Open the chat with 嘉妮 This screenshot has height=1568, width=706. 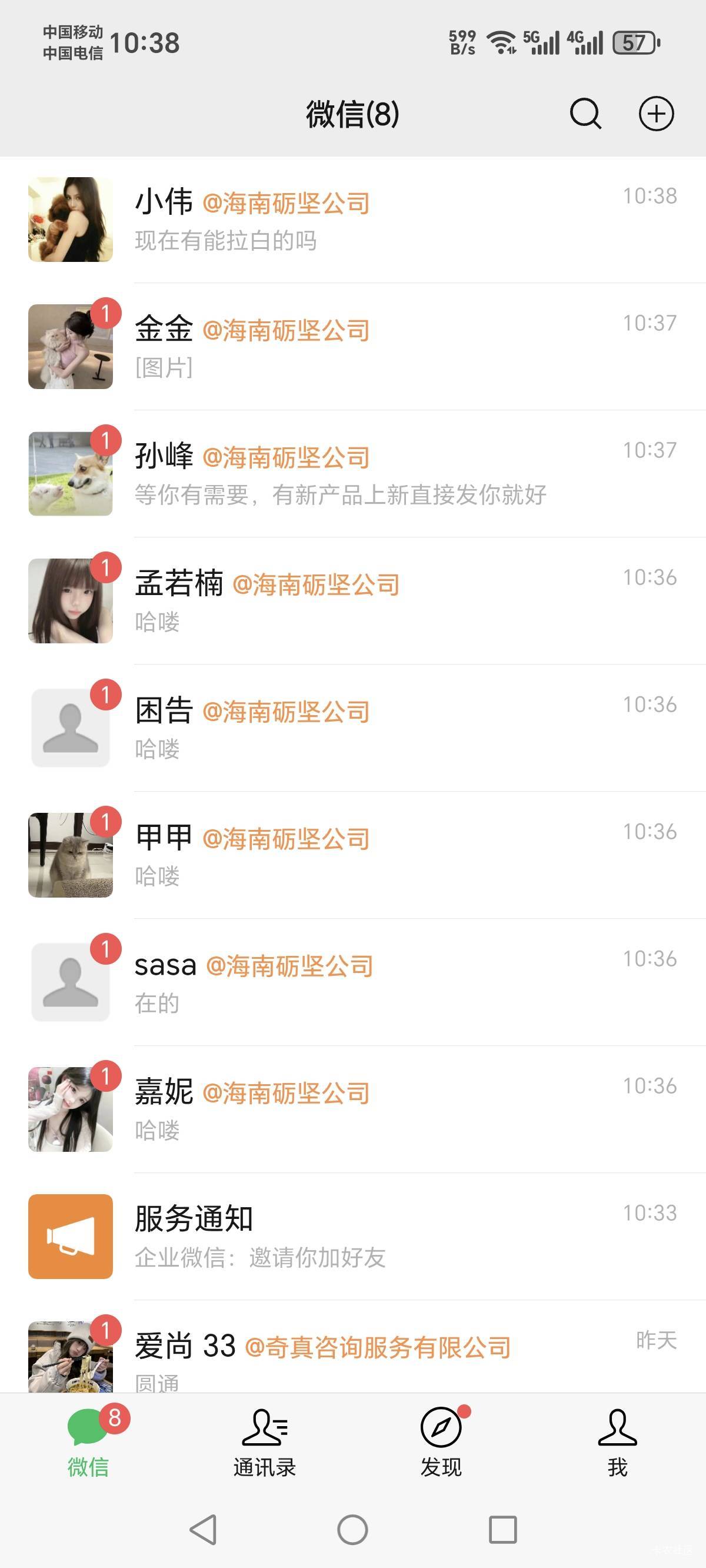[353, 1110]
